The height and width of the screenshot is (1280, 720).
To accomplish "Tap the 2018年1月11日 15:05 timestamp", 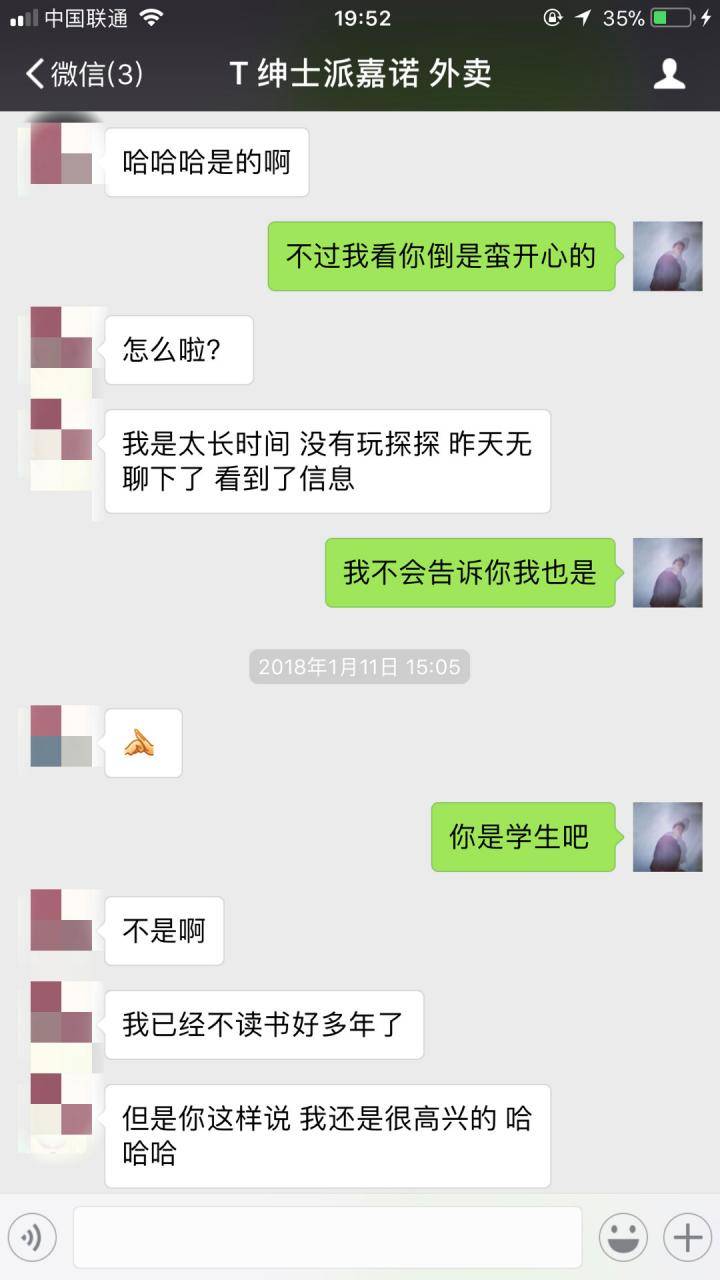I will 360,665.
